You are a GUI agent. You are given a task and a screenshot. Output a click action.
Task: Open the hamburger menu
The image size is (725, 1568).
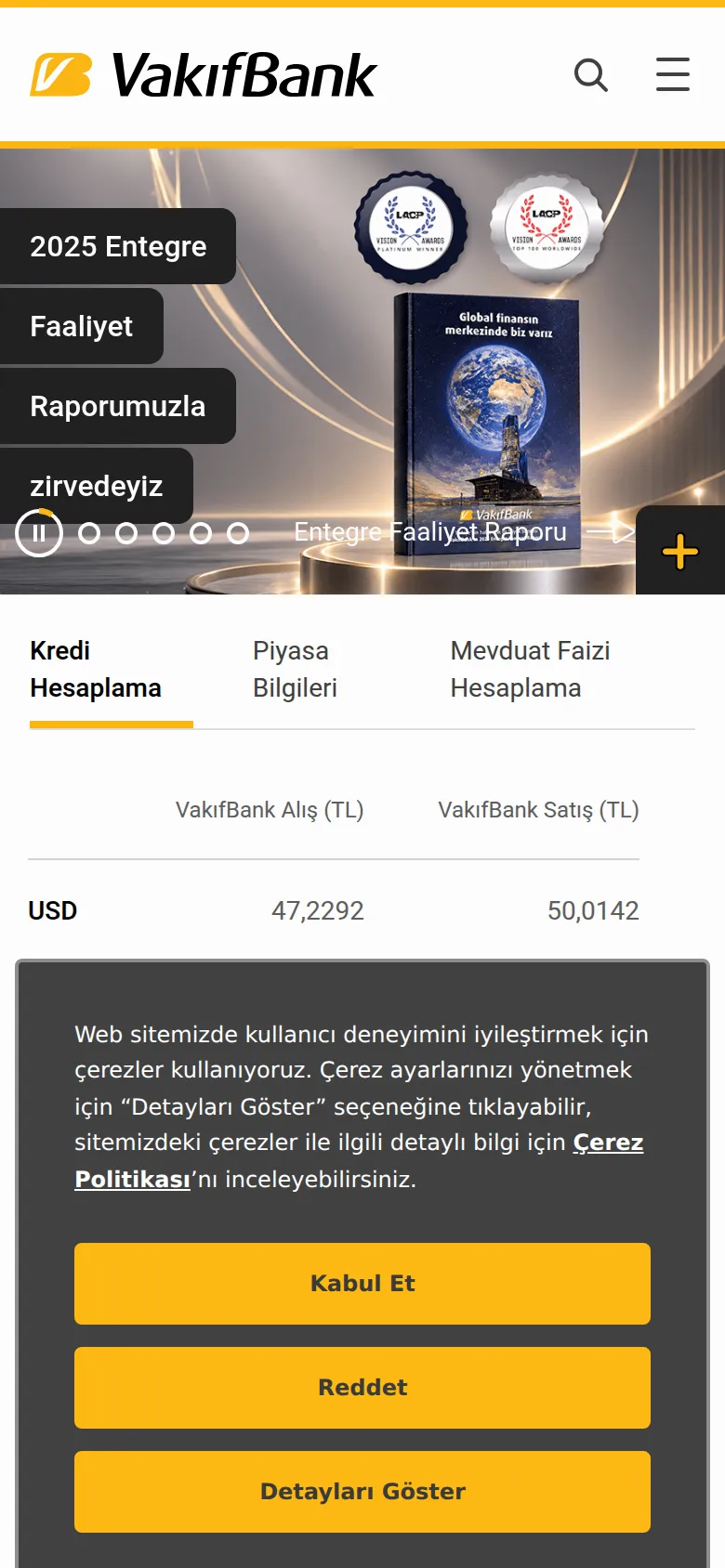pos(673,74)
